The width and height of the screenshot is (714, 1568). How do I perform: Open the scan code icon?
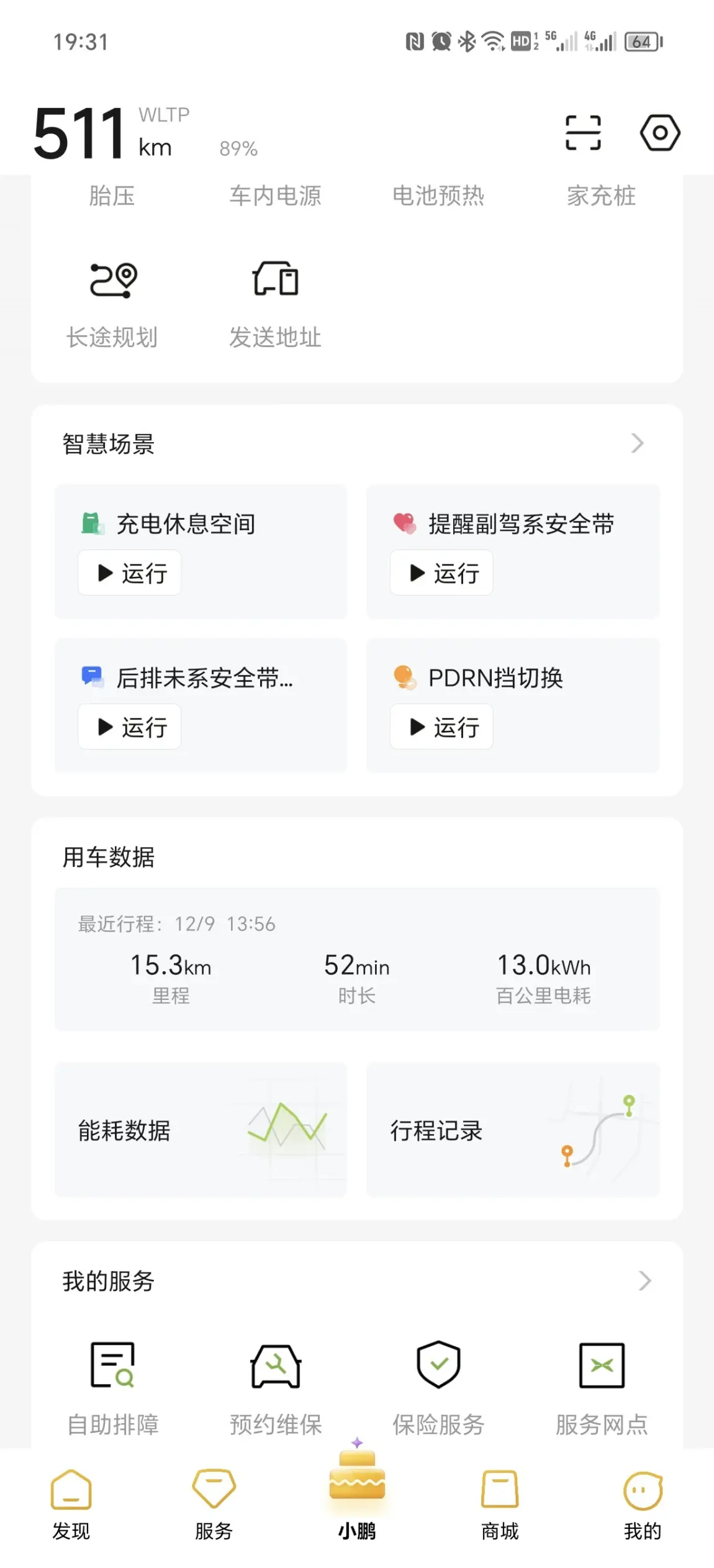point(583,132)
